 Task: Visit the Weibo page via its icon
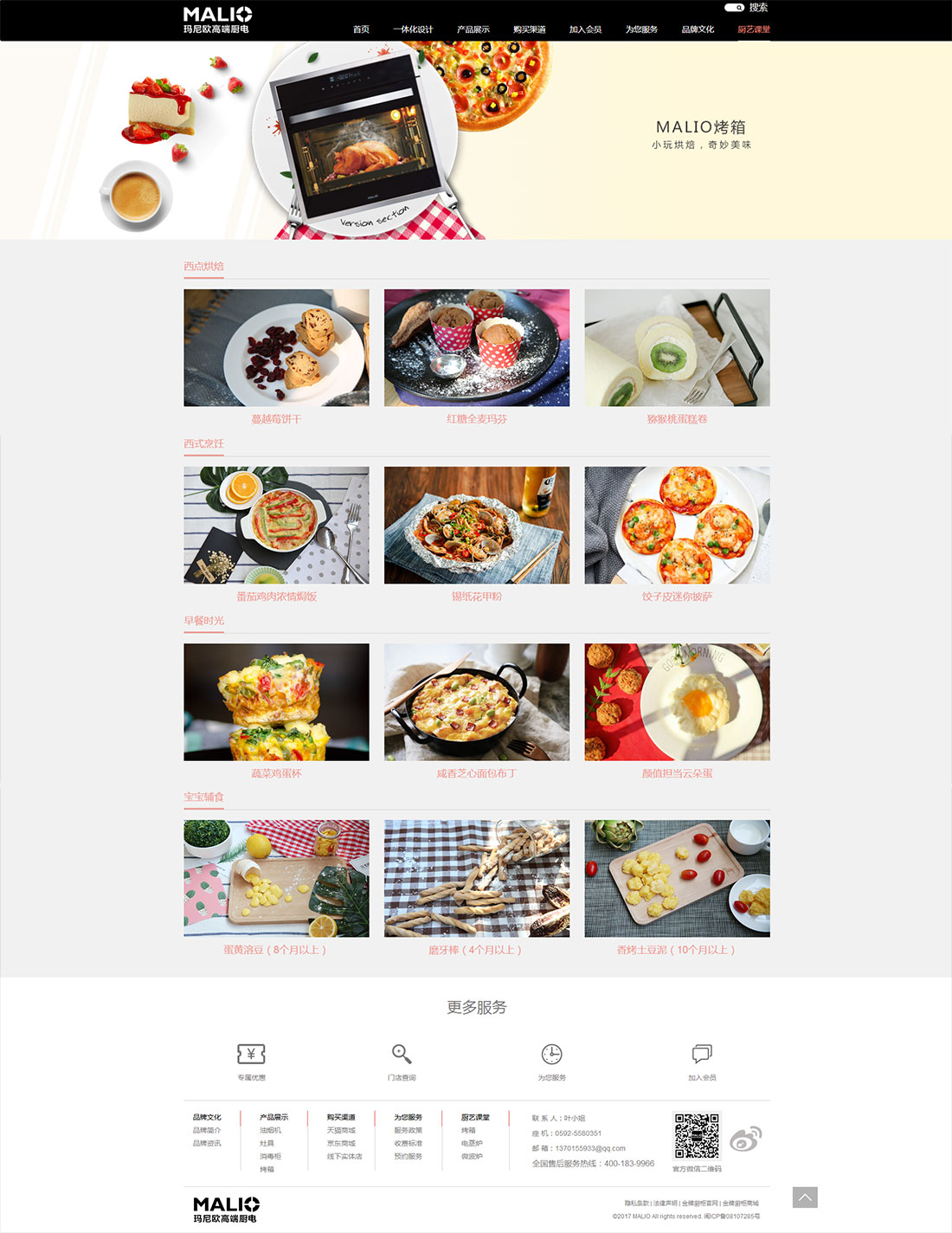pyautogui.click(x=745, y=1139)
